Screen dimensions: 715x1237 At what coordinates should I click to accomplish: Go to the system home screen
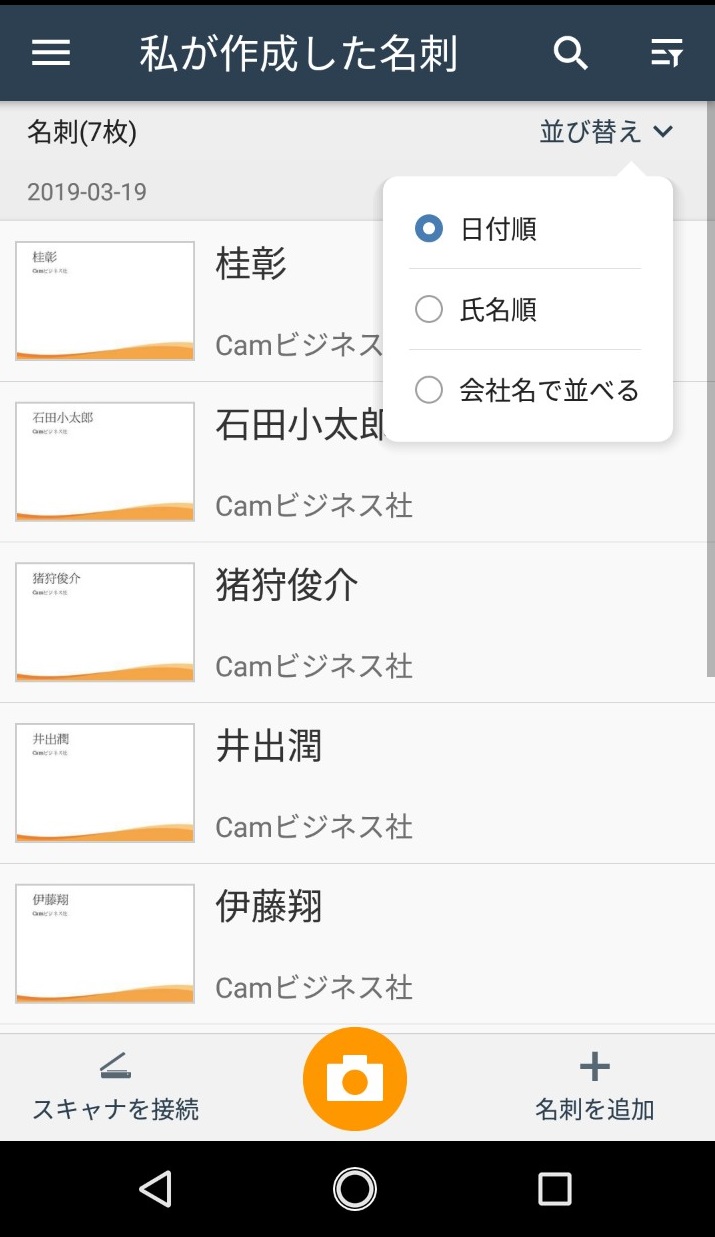355,1189
